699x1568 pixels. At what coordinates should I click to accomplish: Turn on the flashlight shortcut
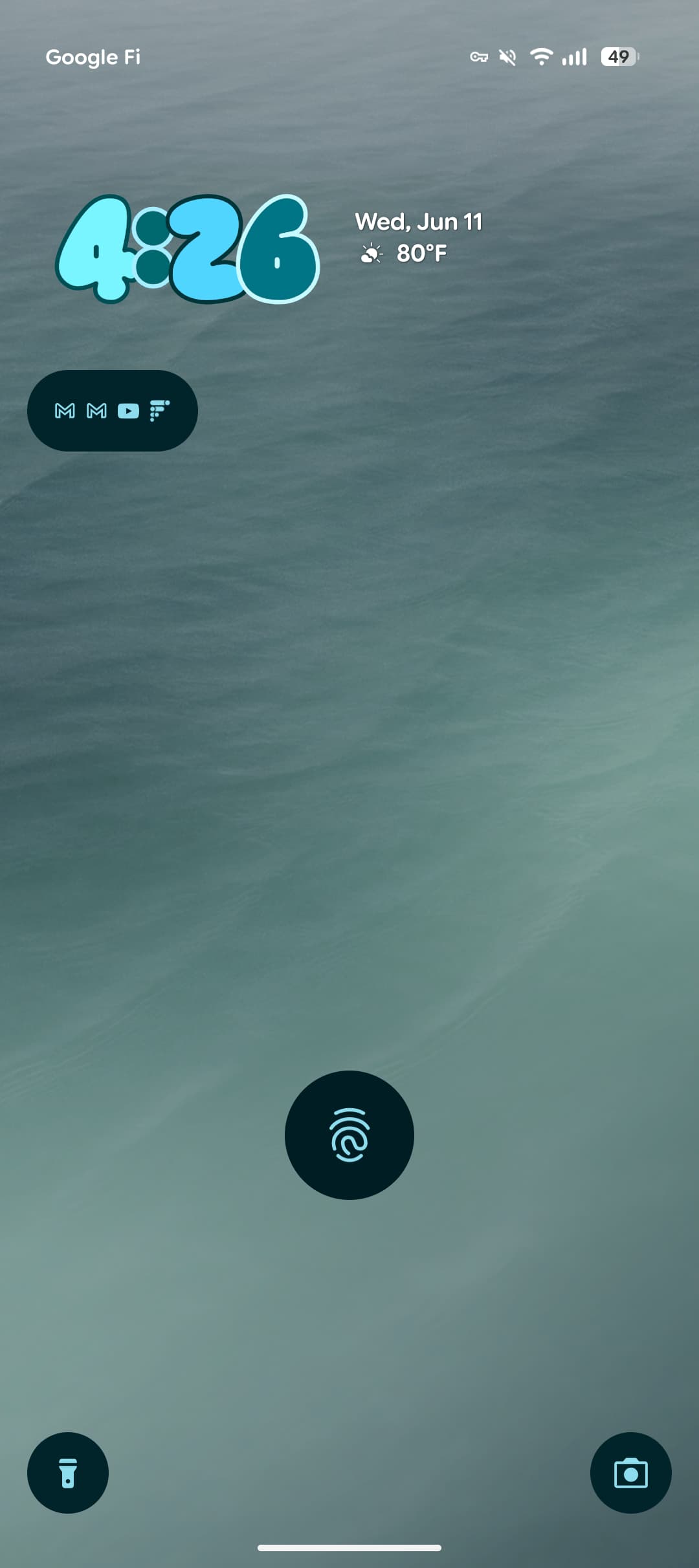[67, 1473]
